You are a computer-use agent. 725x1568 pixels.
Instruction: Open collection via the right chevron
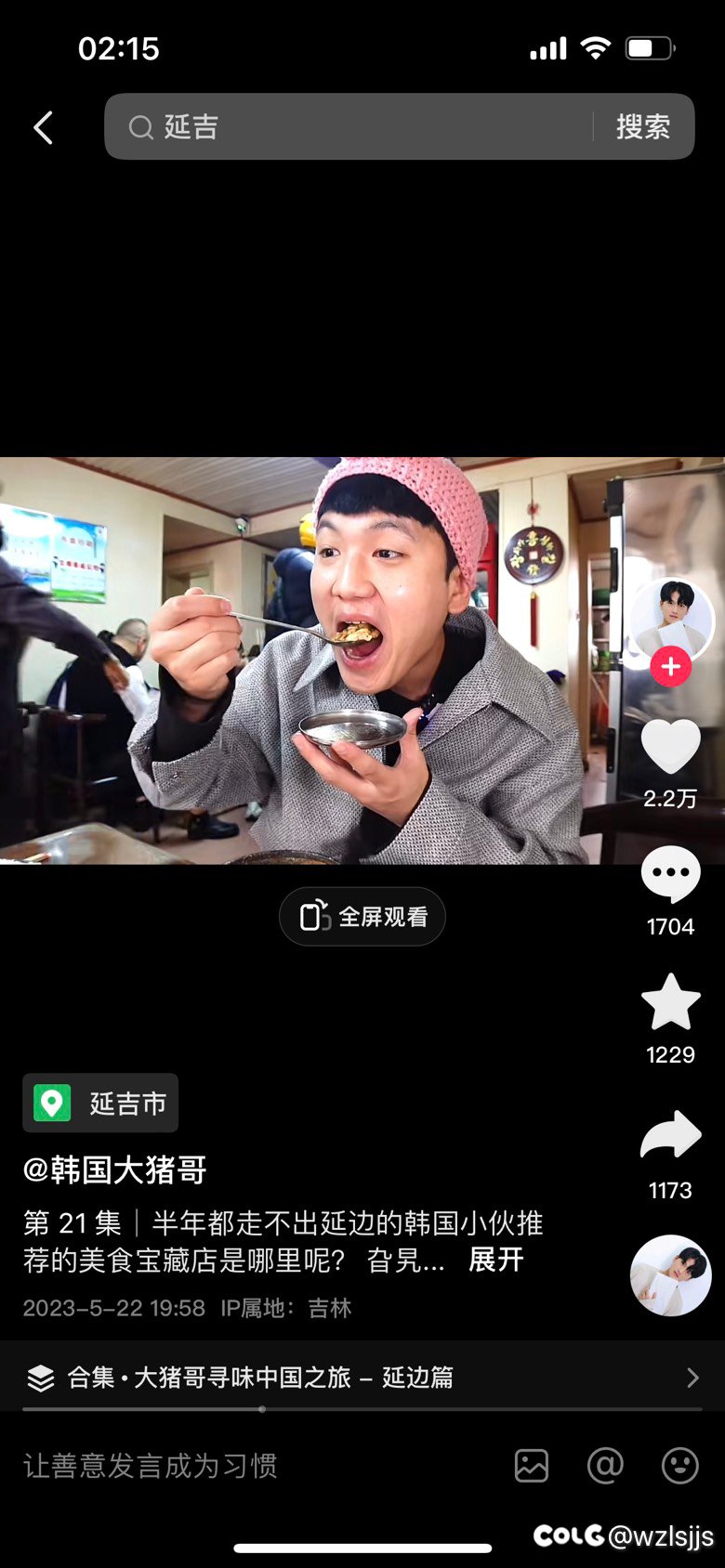click(693, 1379)
